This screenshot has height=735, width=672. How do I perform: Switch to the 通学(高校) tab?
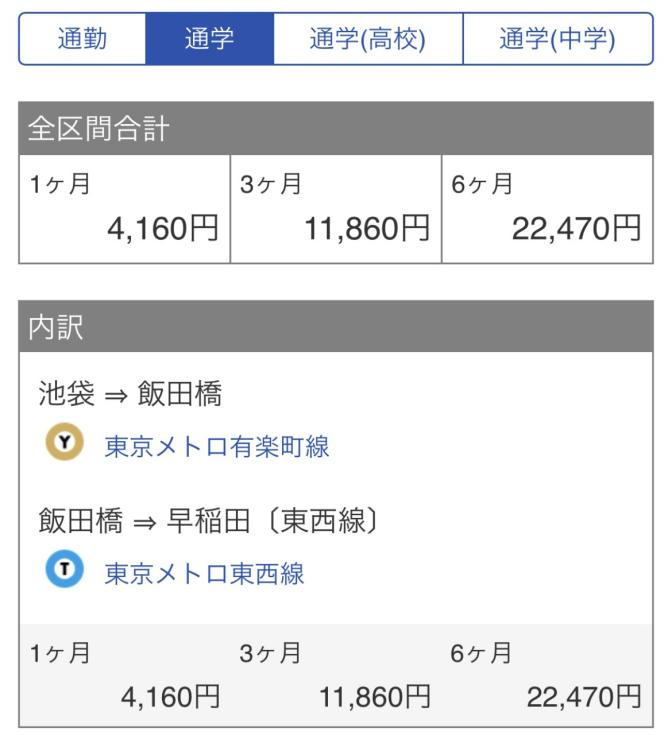coord(367,40)
